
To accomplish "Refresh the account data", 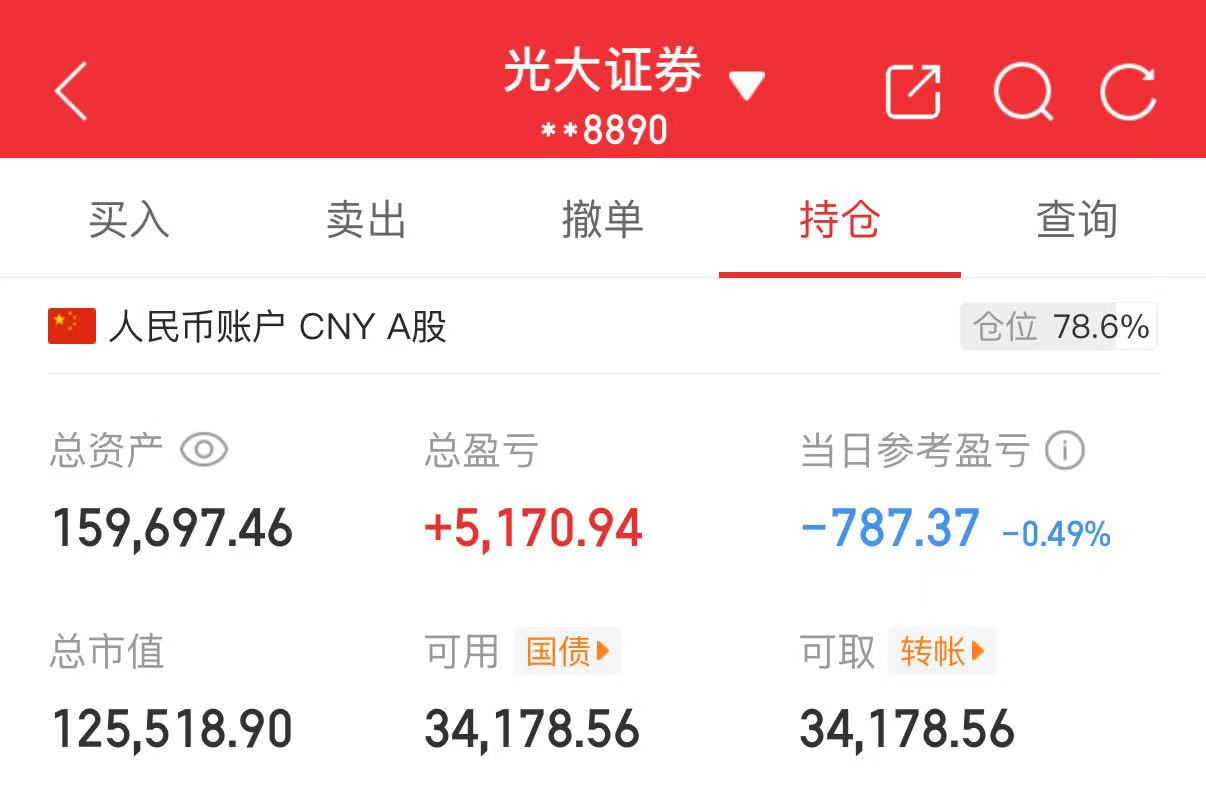I will 1128,93.
